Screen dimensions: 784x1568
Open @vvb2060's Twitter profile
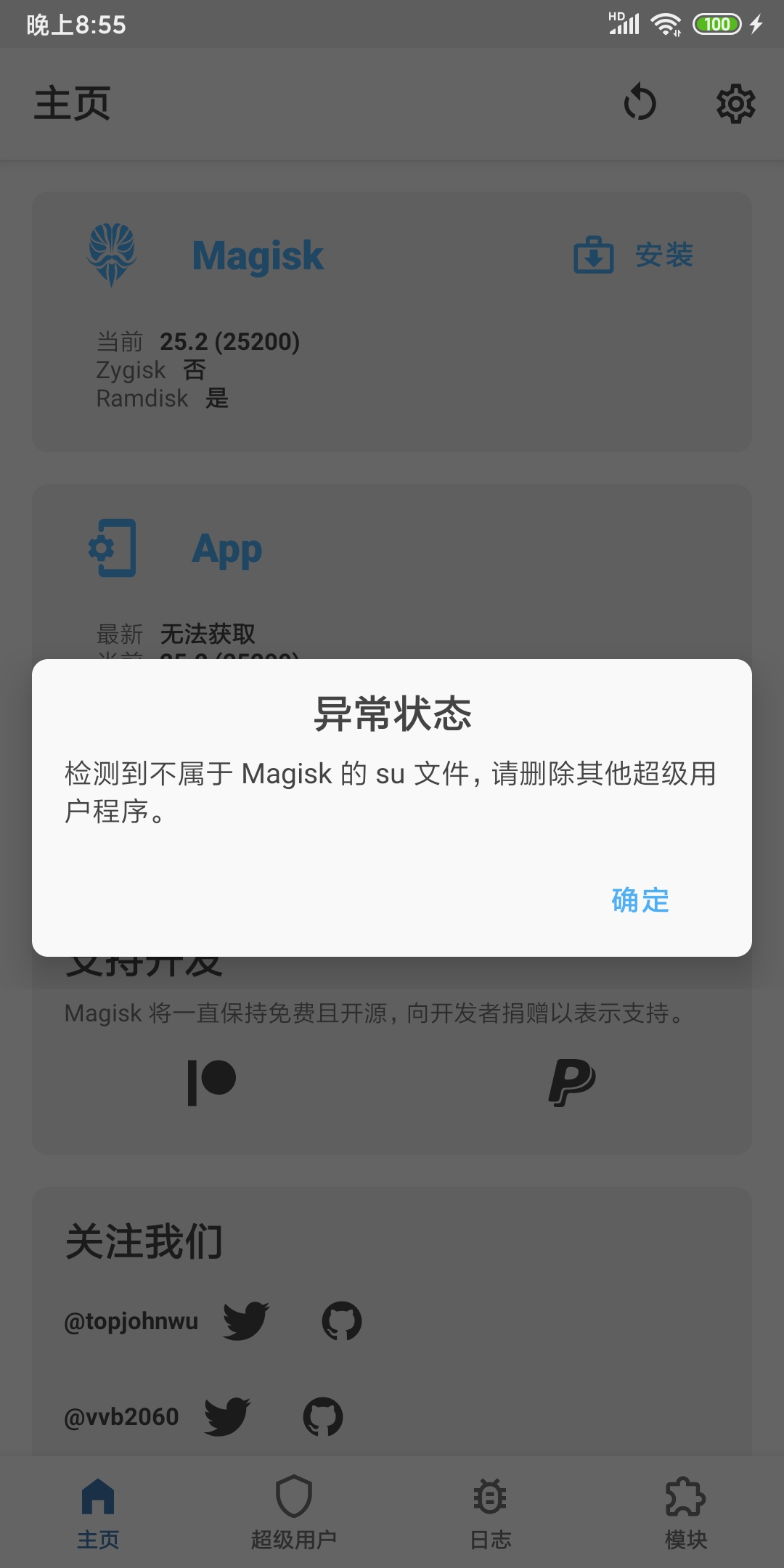click(x=227, y=1416)
